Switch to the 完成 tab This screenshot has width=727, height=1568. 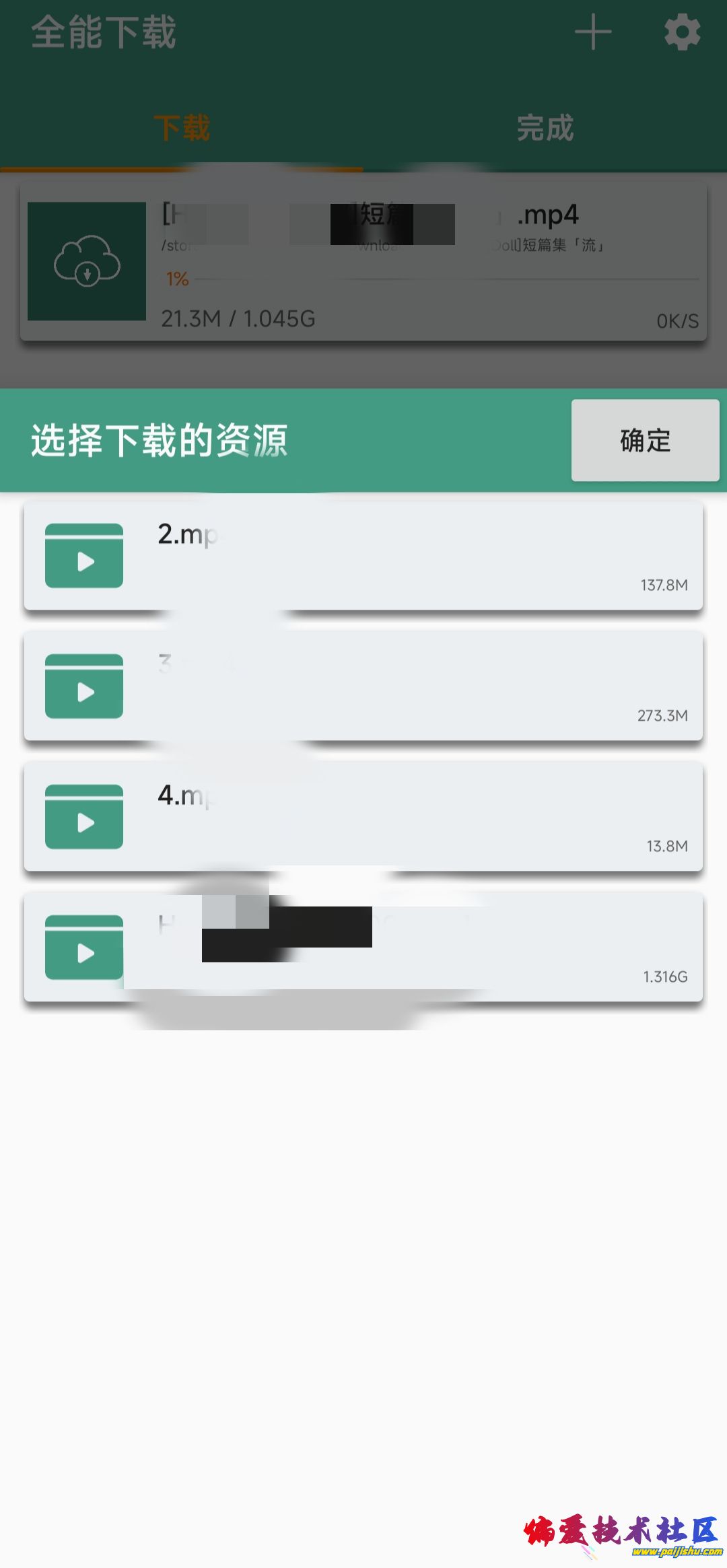tap(545, 128)
